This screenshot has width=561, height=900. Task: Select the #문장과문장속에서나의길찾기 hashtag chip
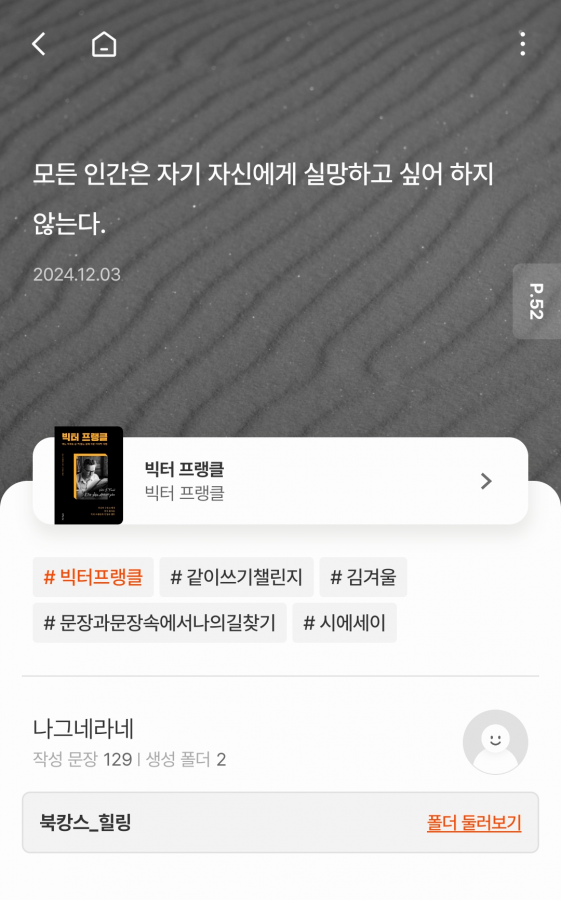coord(160,623)
